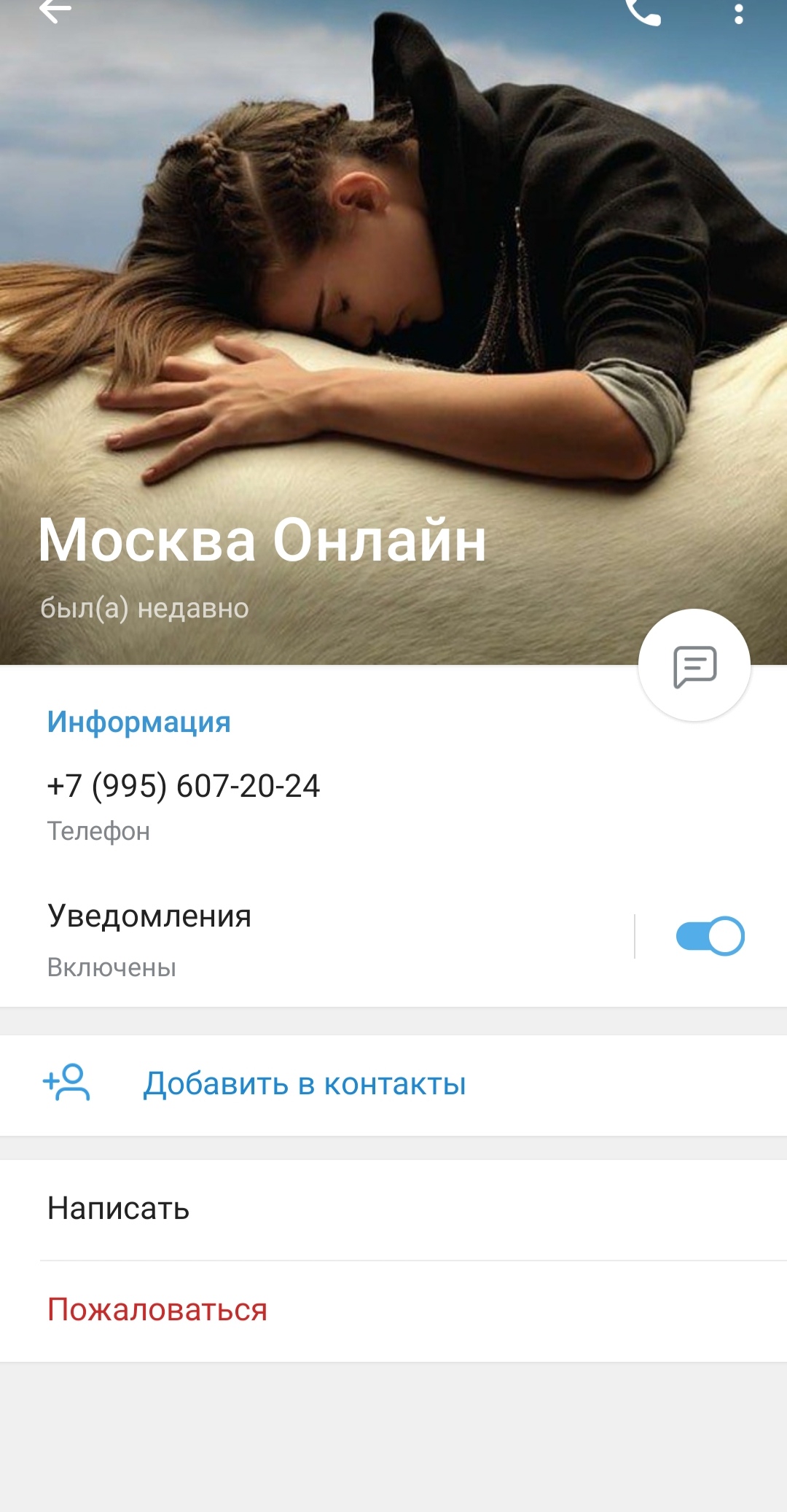Select Добавить в контакты
The width and height of the screenshot is (787, 1512).
[393, 1085]
